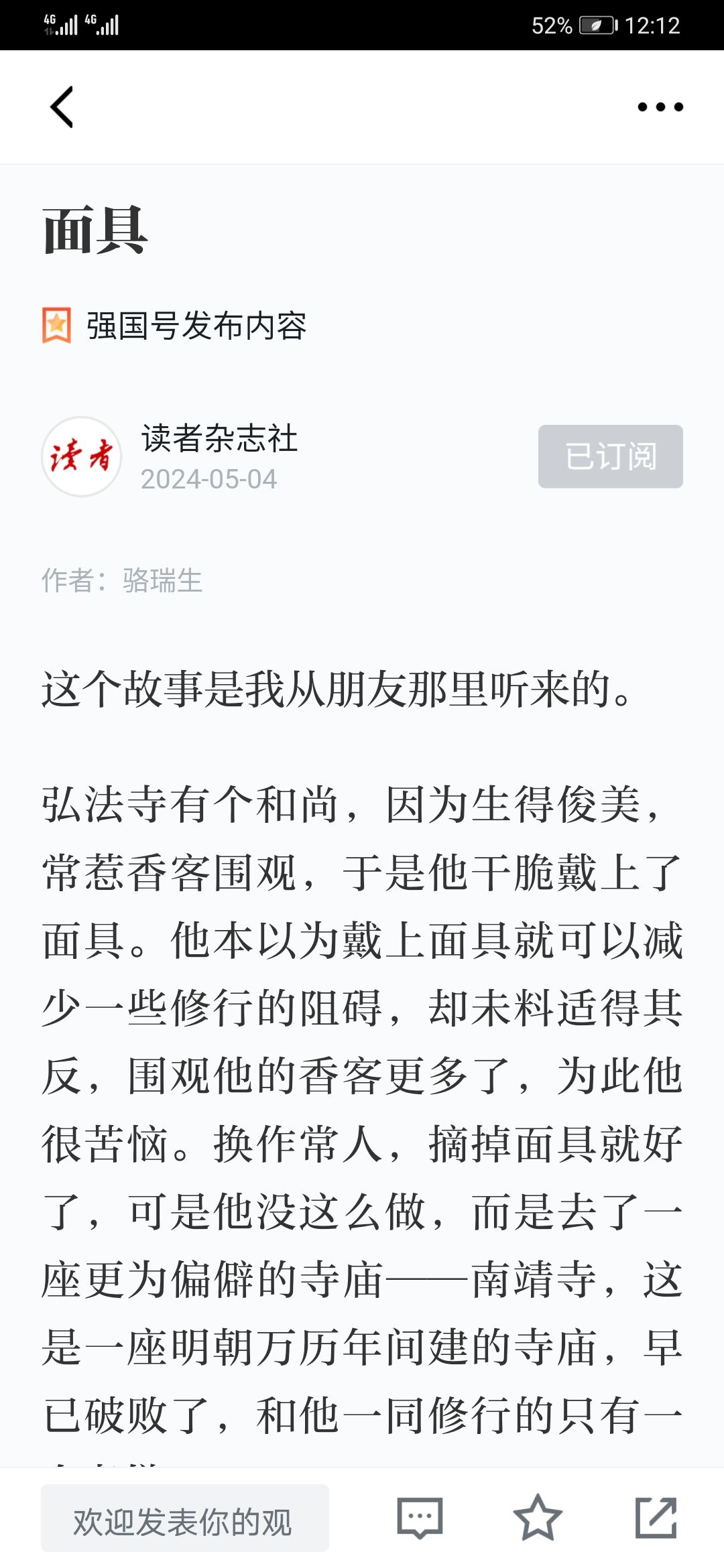Favorite this article with the star
Viewport: 724px width, 1568px height.
538,1518
